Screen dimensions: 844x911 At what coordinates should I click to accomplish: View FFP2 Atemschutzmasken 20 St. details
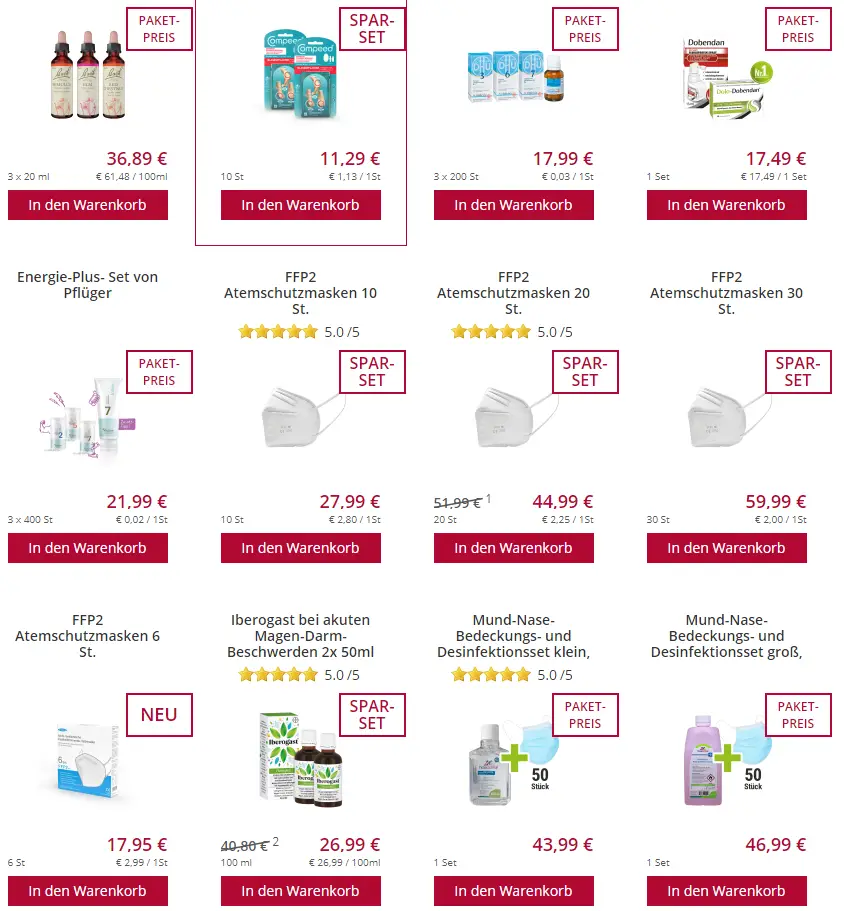[x=514, y=293]
